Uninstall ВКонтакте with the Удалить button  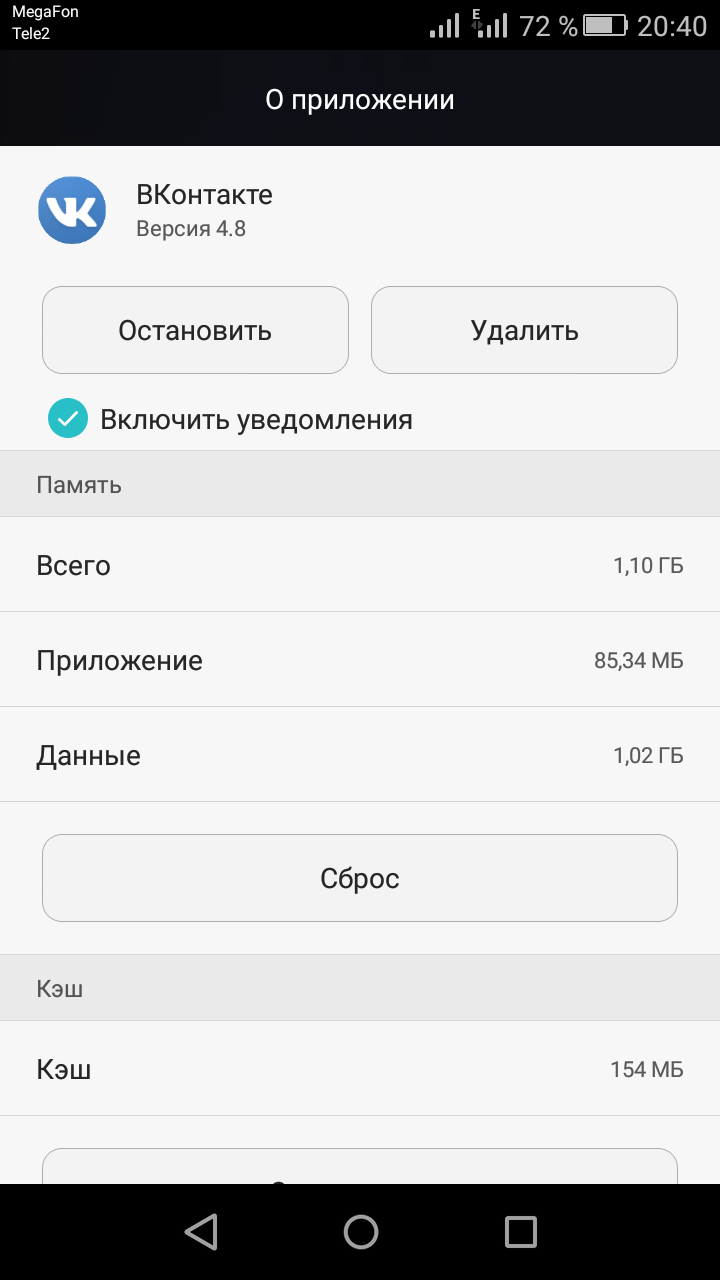tap(524, 330)
